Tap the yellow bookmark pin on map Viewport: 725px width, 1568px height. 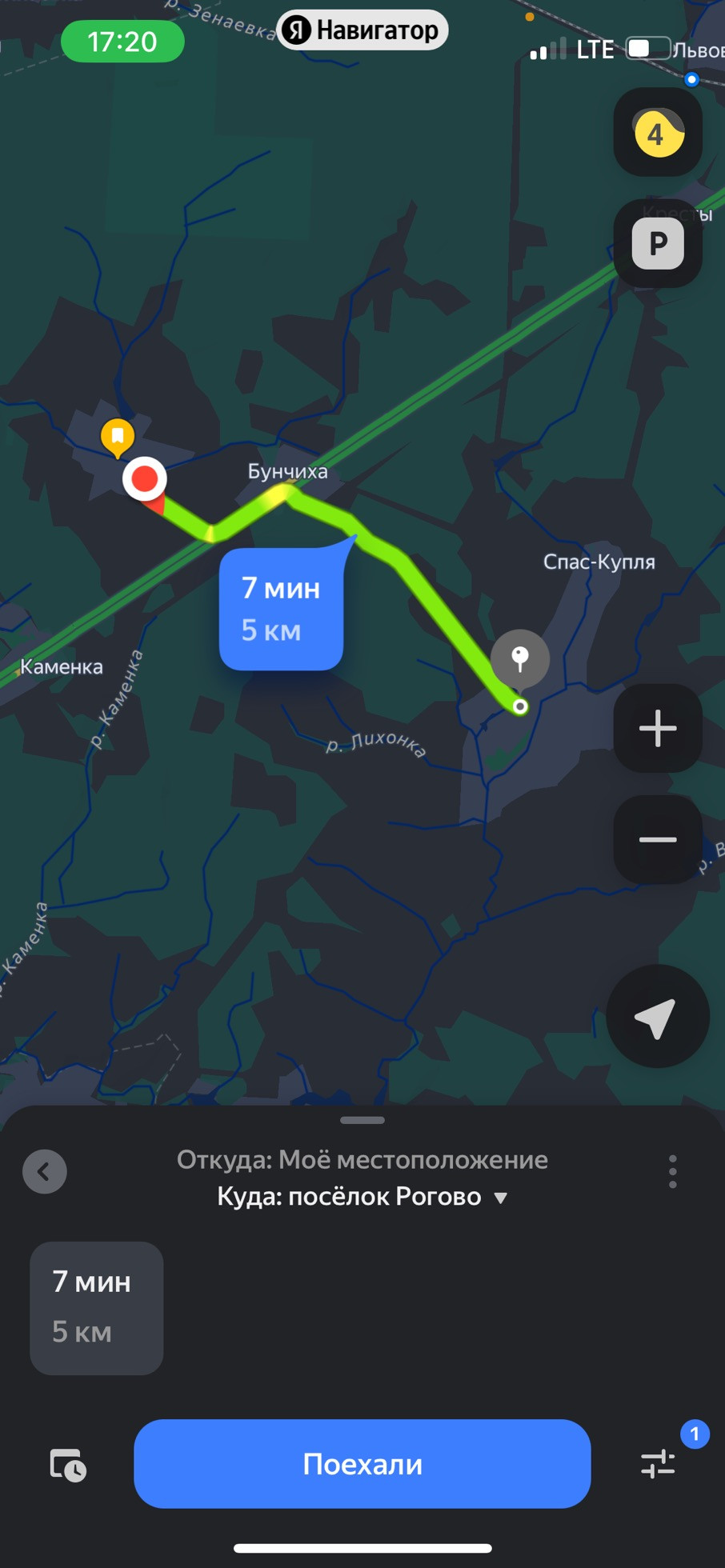[118, 438]
